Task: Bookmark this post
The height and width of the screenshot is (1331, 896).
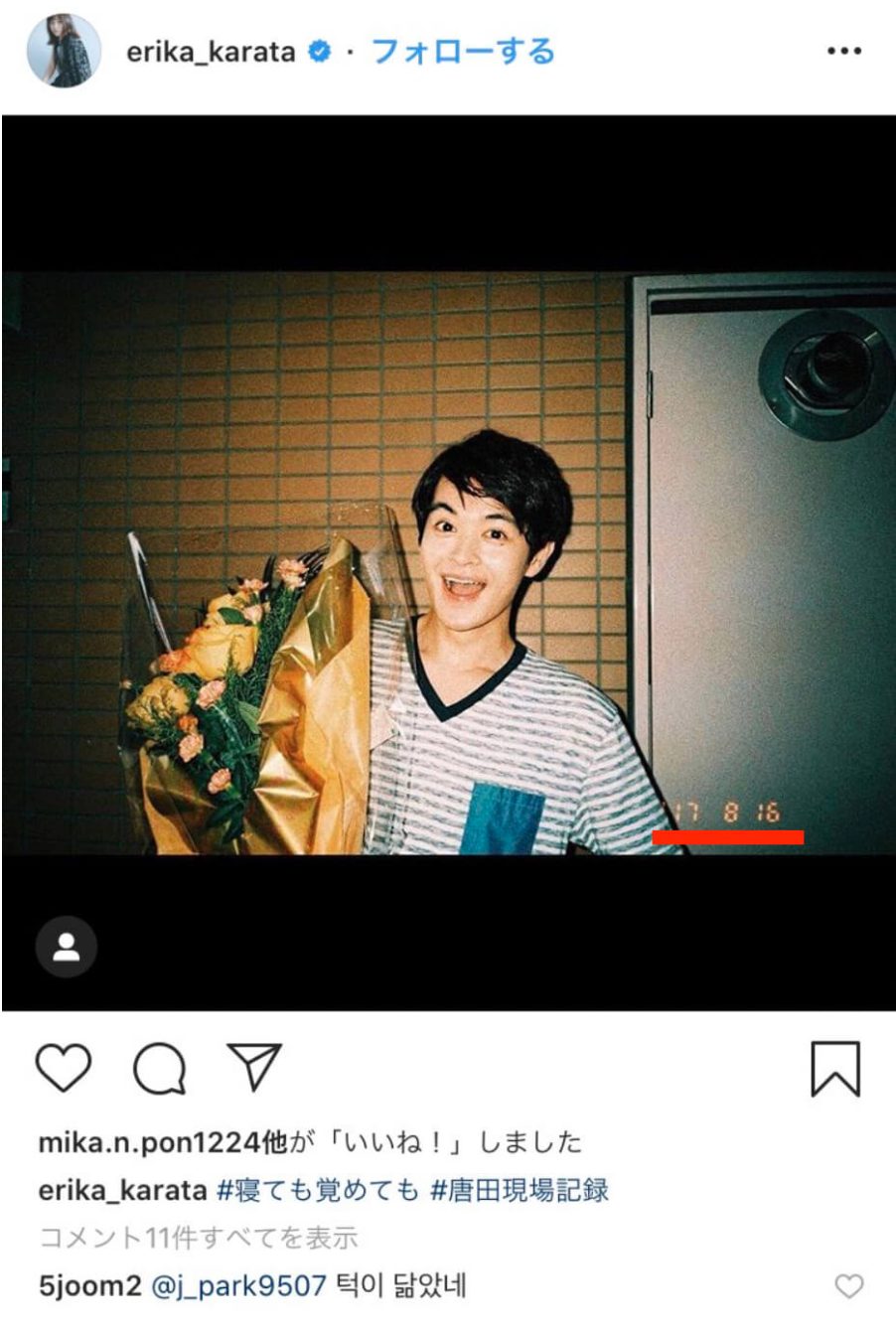Action: pos(834,1069)
